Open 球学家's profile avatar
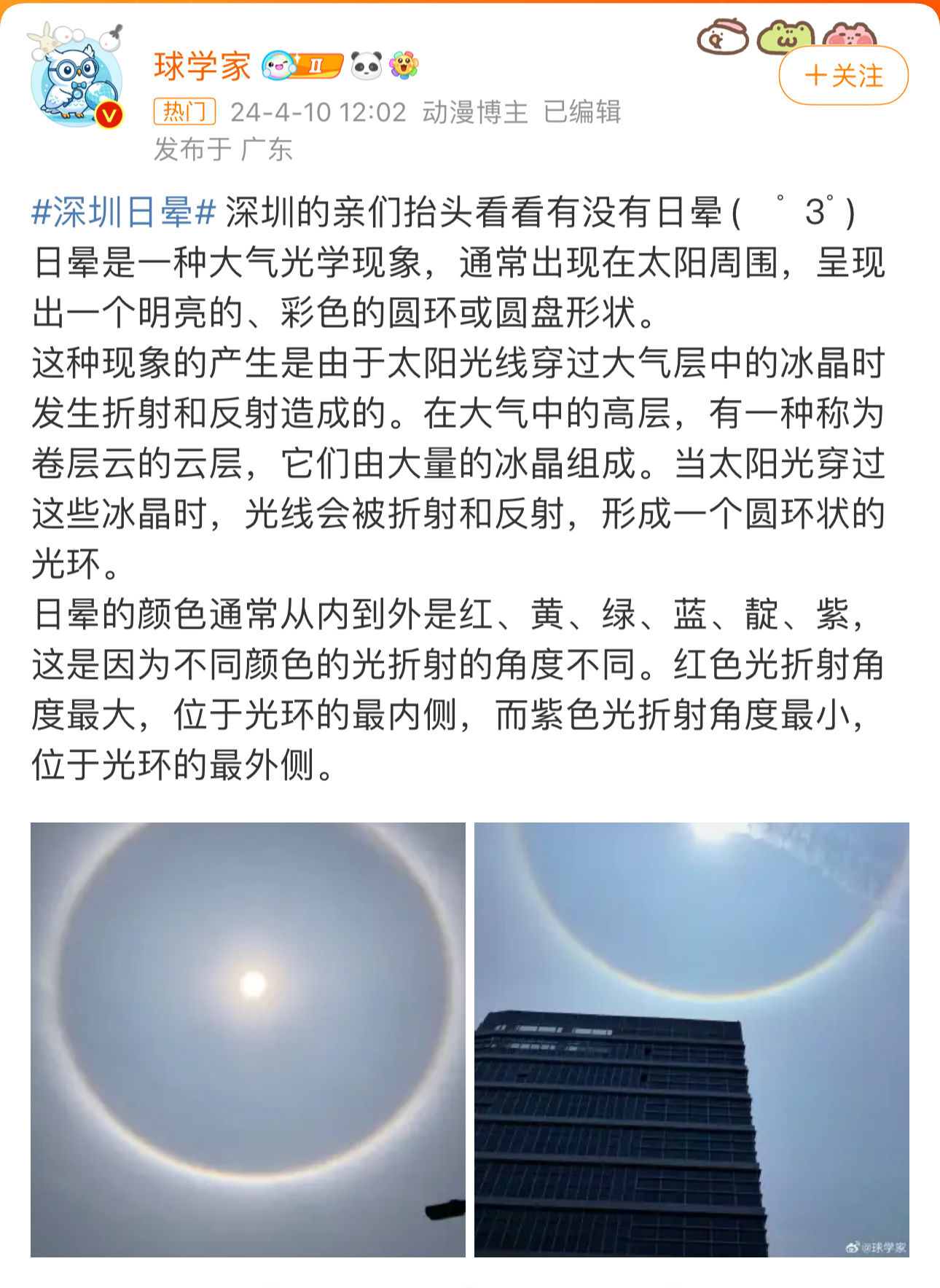 click(77, 79)
